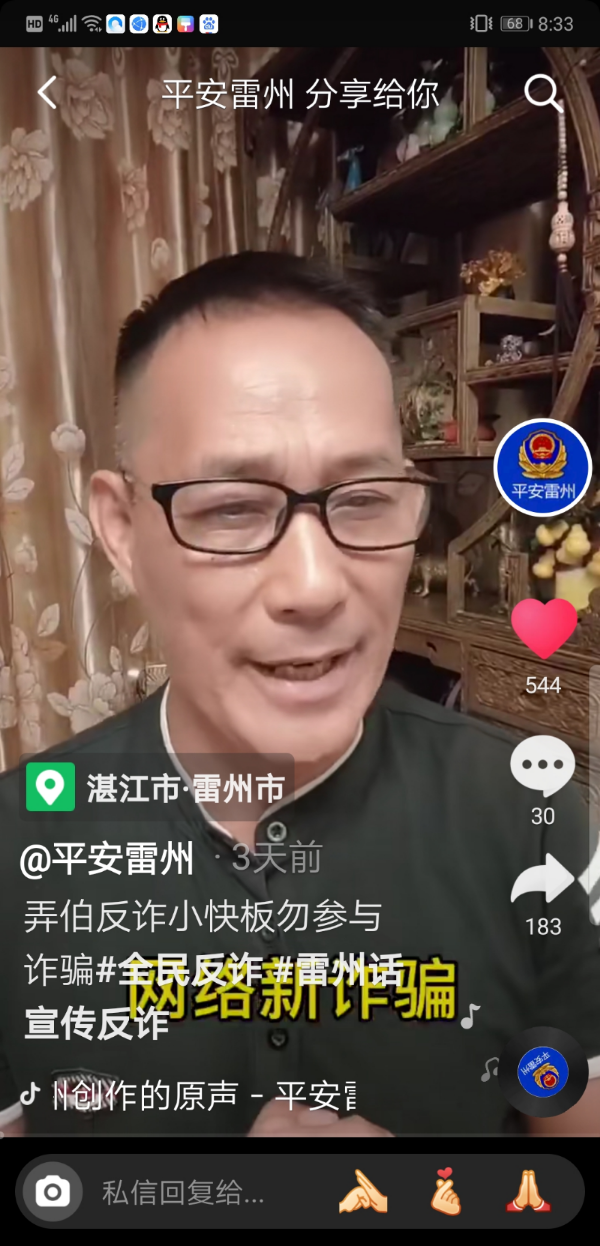
Task: Send the praying hands emoji reply
Action: click(x=528, y=1191)
